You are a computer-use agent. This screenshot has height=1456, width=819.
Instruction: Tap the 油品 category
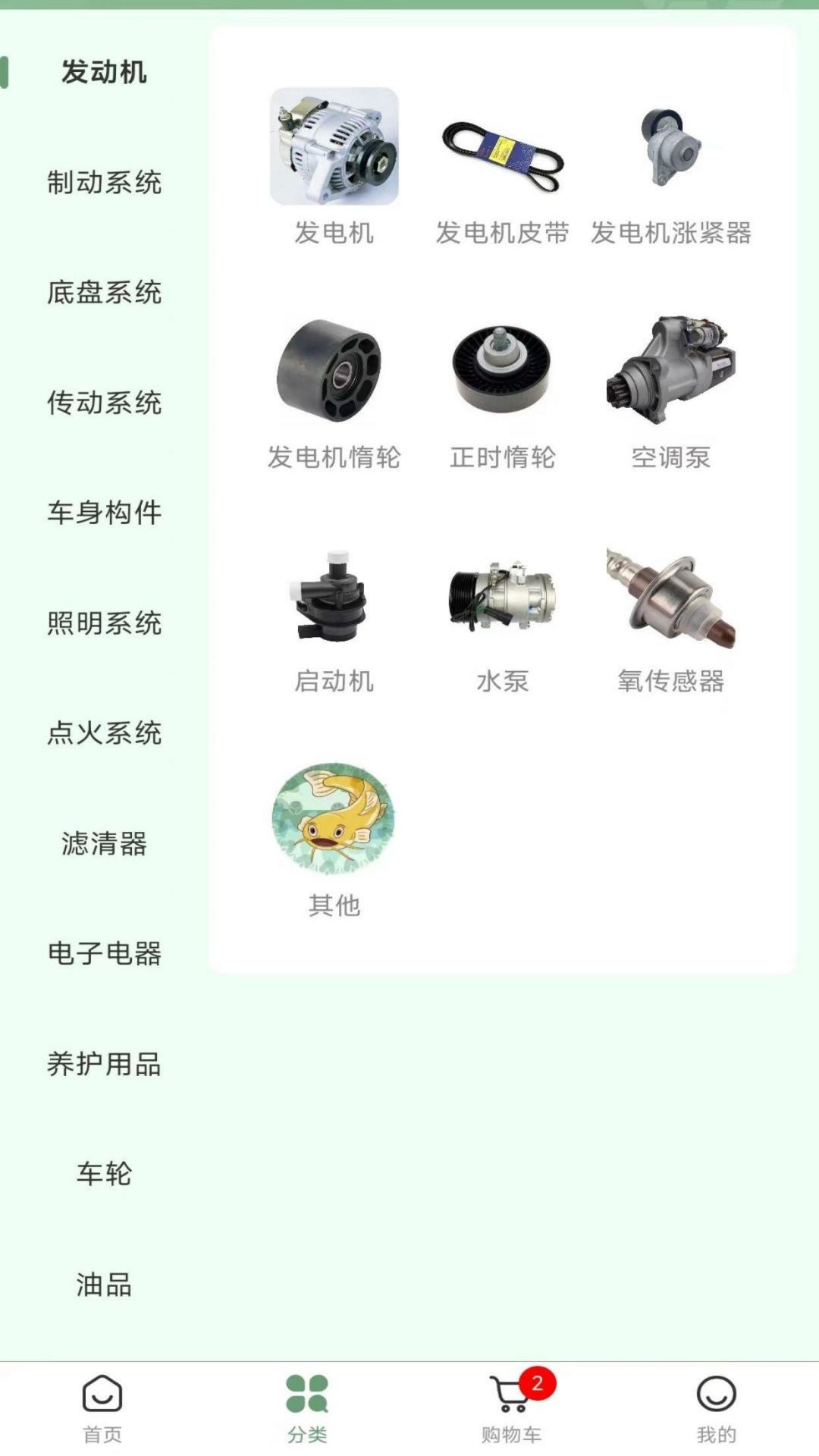tap(104, 1285)
